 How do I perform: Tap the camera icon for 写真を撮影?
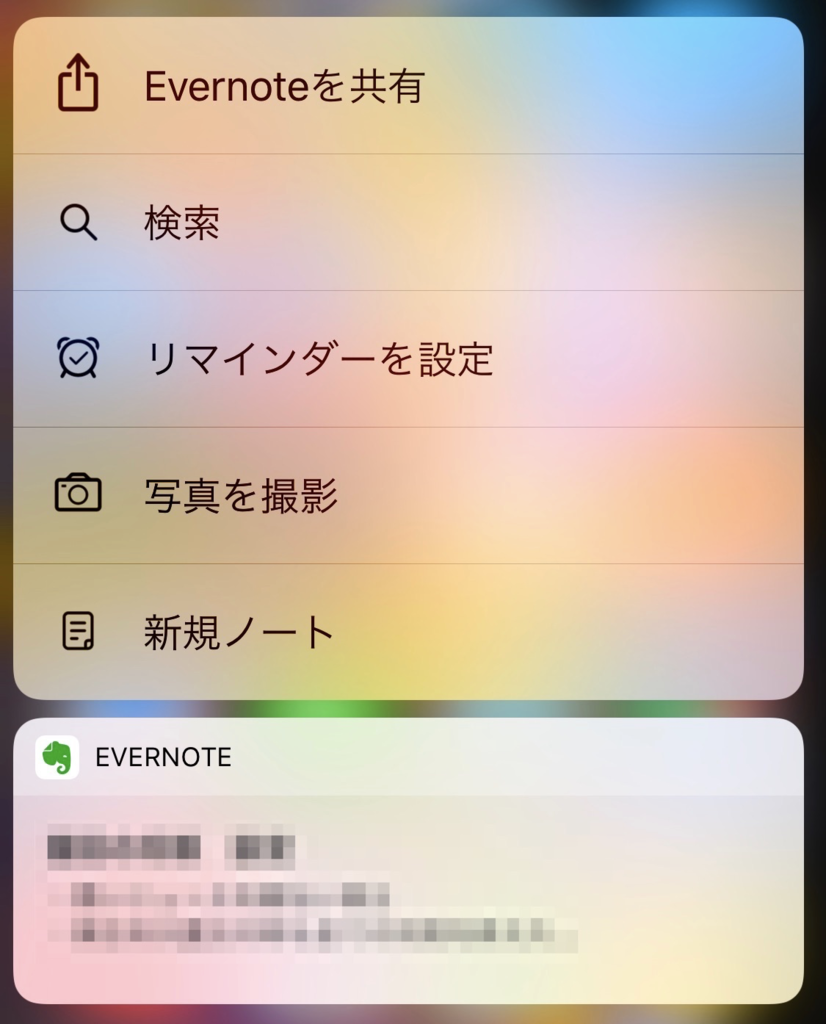(78, 492)
